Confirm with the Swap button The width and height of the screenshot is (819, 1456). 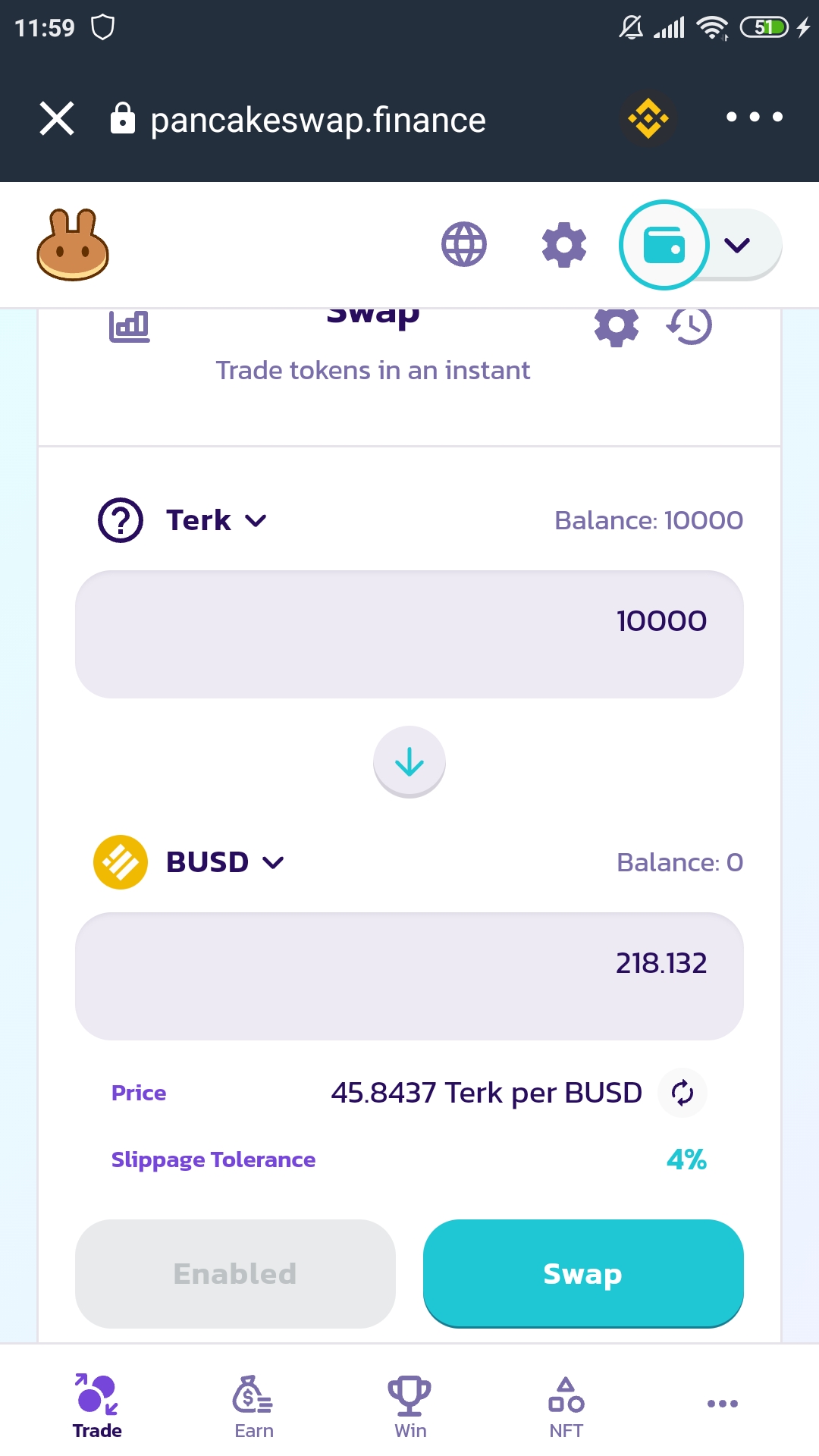coord(583,1274)
